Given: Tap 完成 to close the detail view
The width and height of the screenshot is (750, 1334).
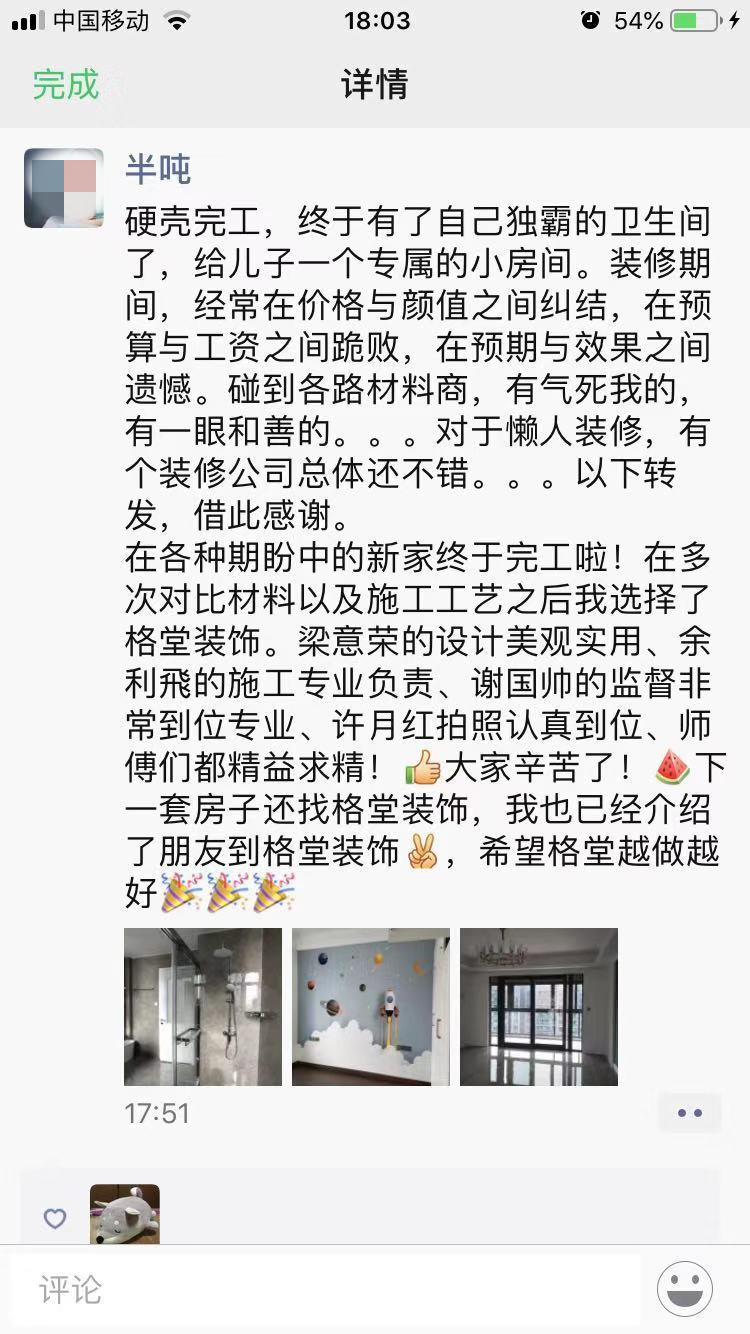Looking at the screenshot, I should pyautogui.click(x=66, y=84).
